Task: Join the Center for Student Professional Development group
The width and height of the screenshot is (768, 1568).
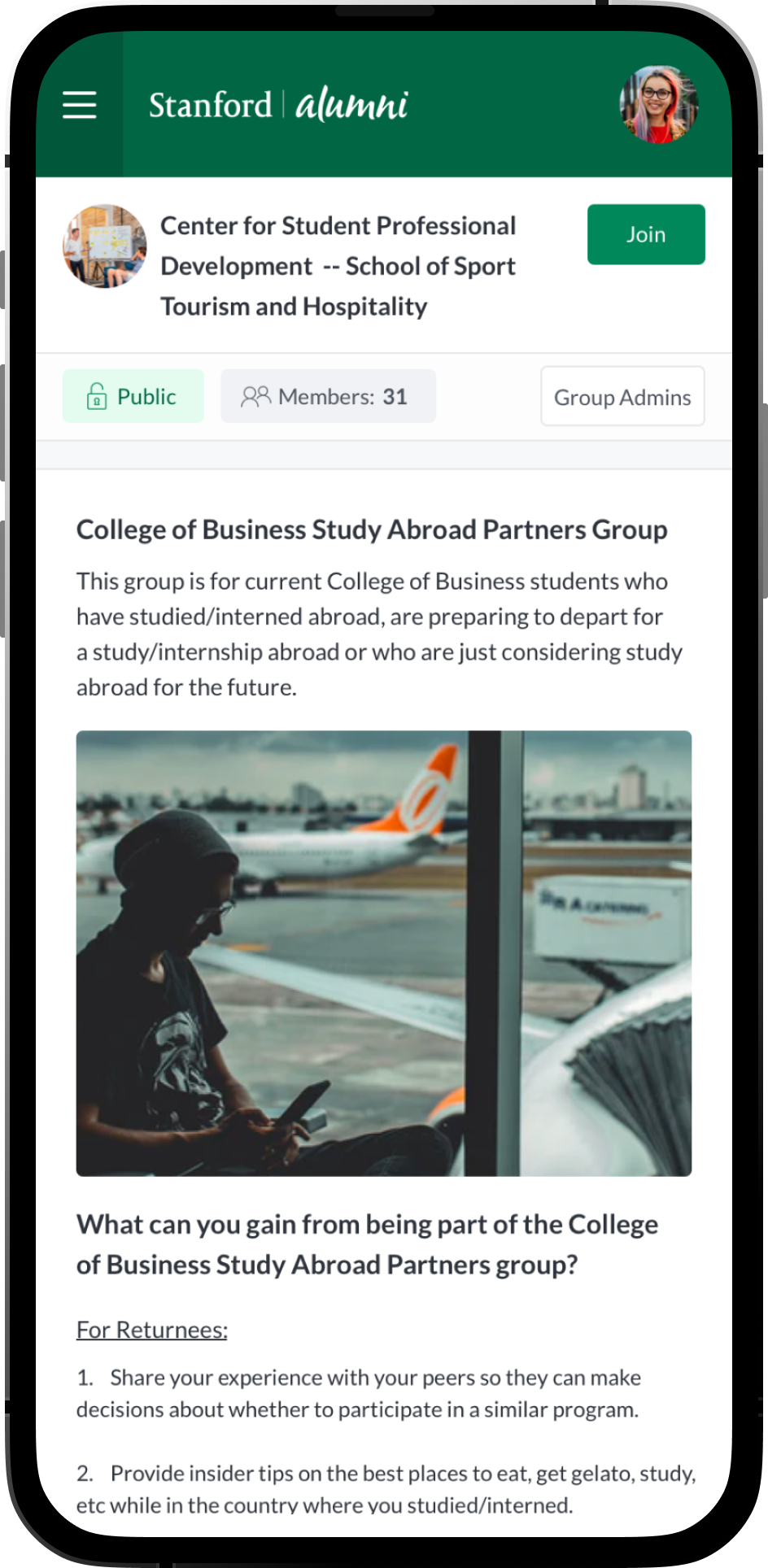Action: point(646,234)
